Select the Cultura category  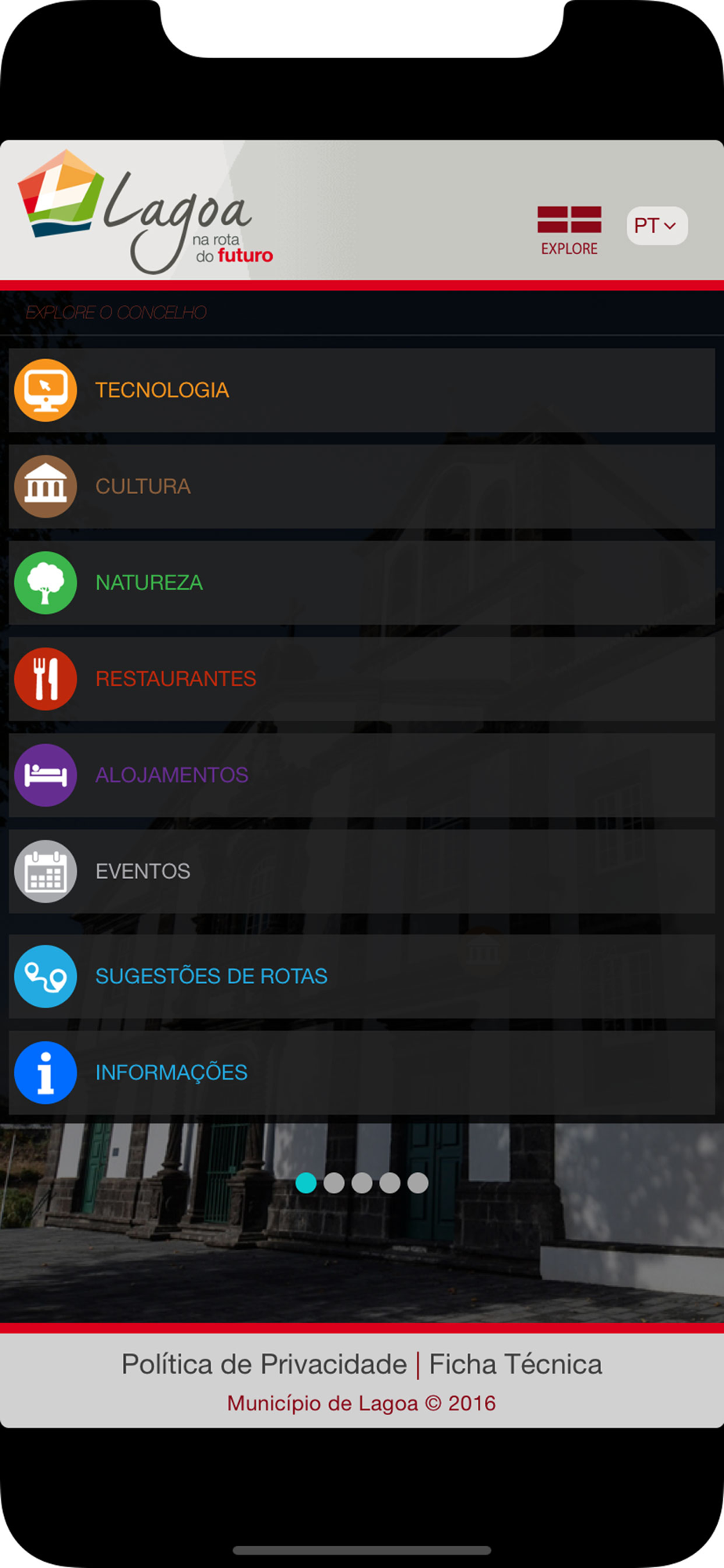pos(361,487)
